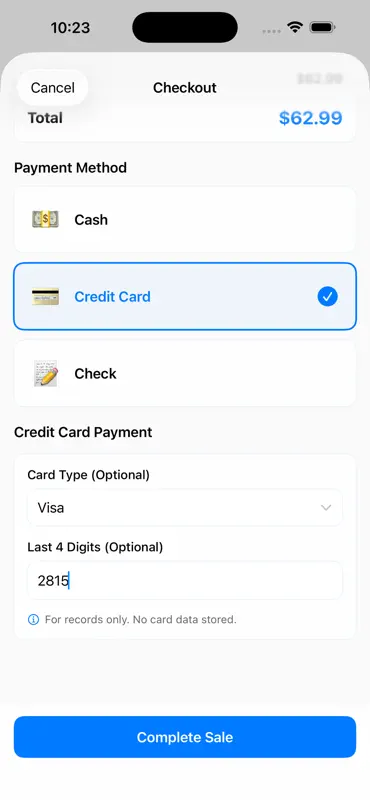Choose the Credit Card payment option
370x800 pixels.
click(185, 296)
